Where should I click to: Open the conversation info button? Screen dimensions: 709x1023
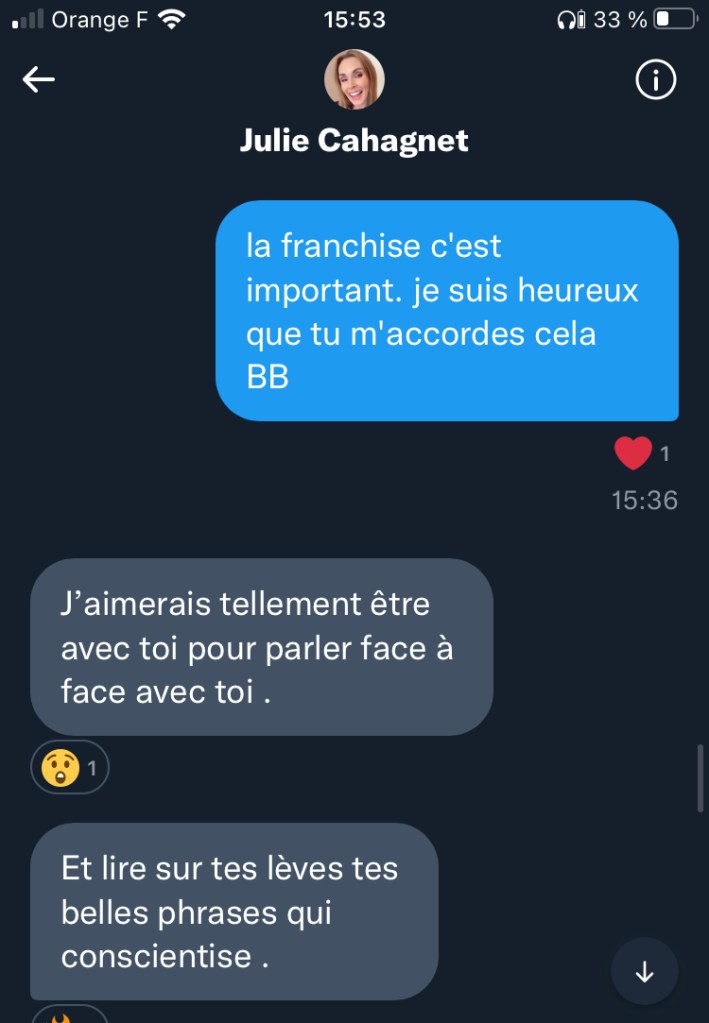(656, 81)
